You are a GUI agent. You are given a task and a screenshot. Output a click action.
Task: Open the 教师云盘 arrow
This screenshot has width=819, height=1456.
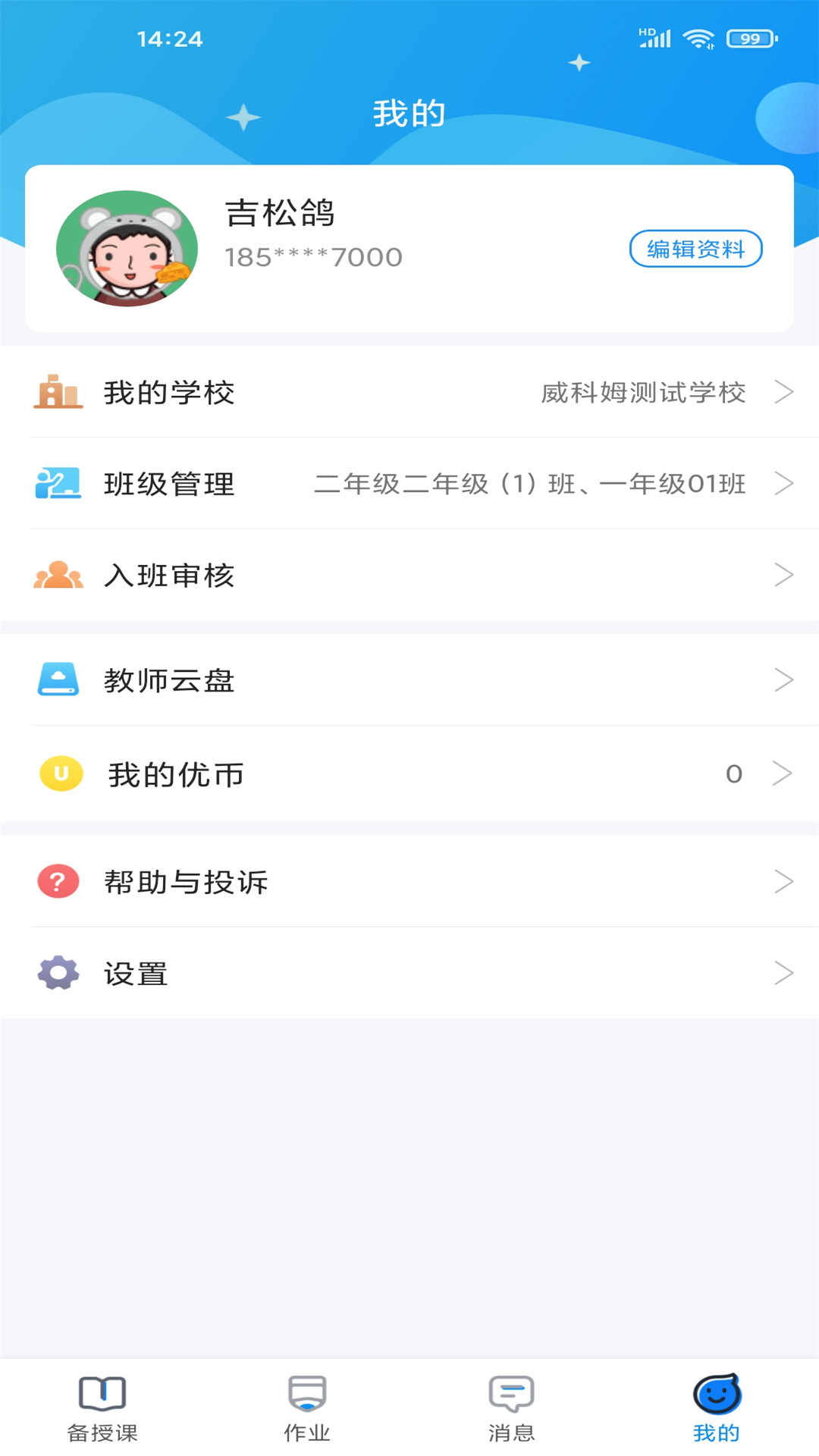click(784, 680)
